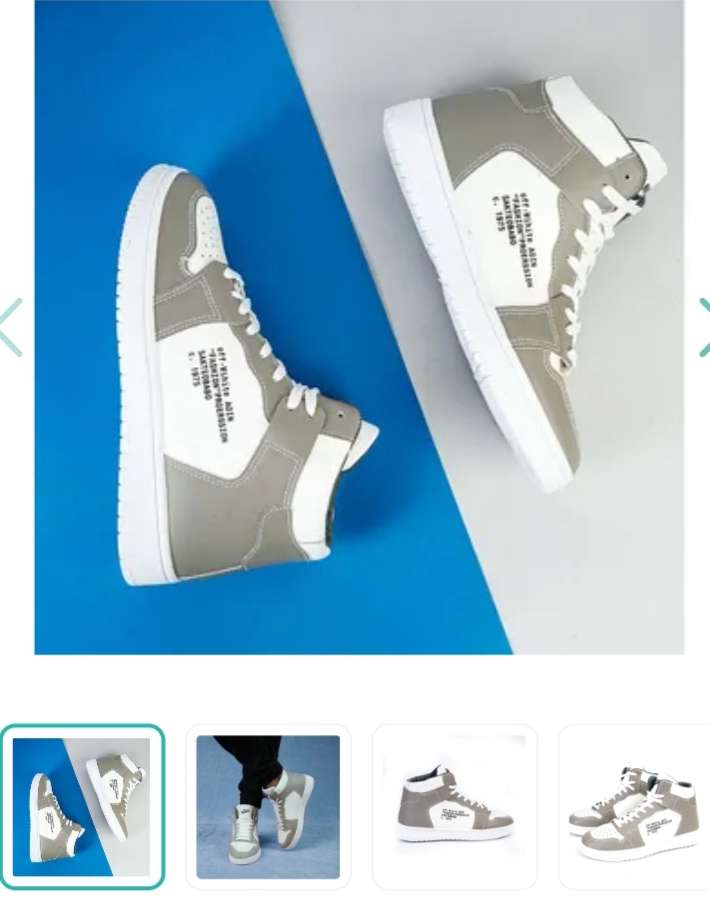Show the previous product image

pyautogui.click(x=10, y=327)
